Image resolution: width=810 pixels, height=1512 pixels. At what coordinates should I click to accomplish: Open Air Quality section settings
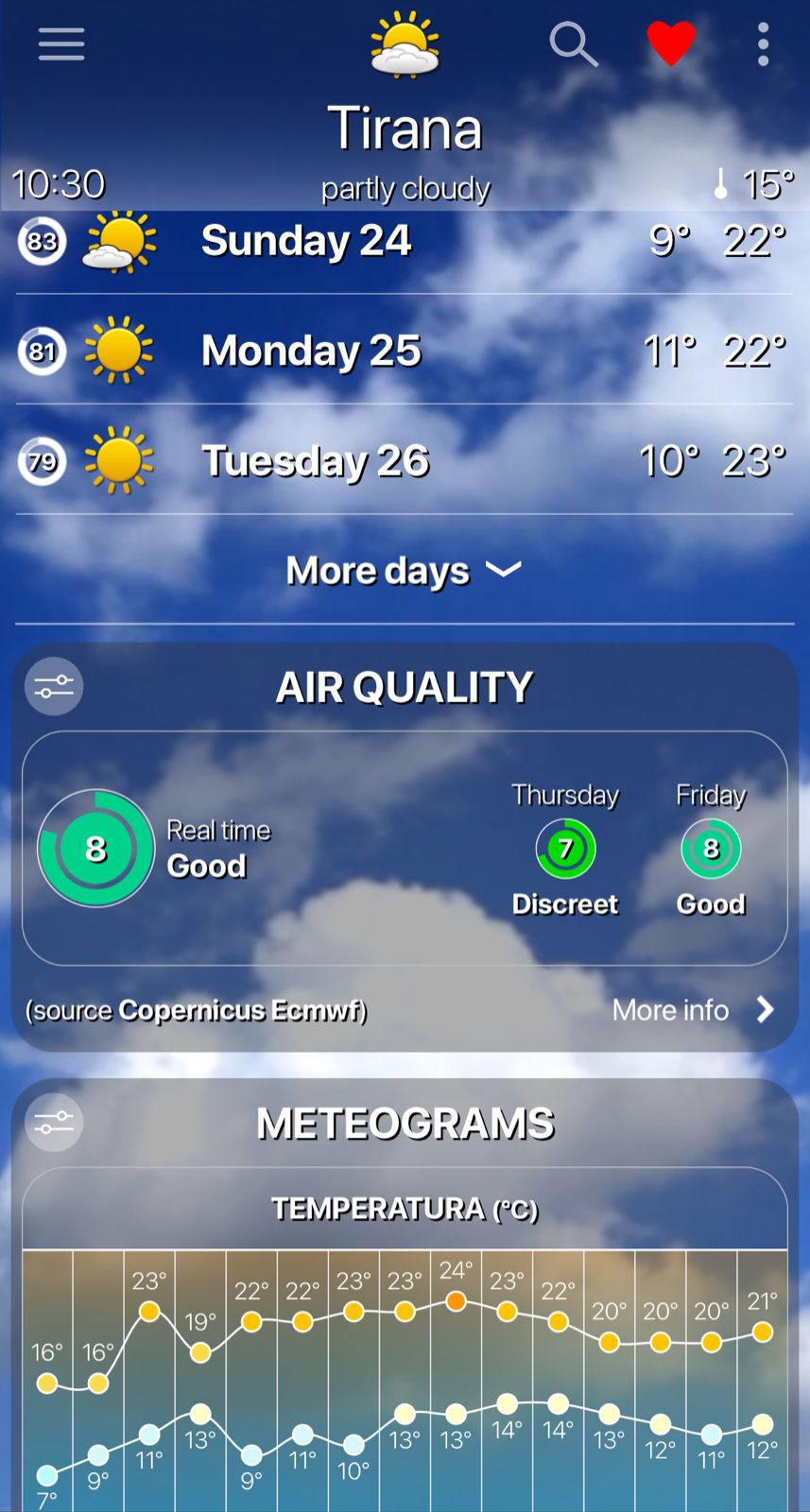point(54,687)
